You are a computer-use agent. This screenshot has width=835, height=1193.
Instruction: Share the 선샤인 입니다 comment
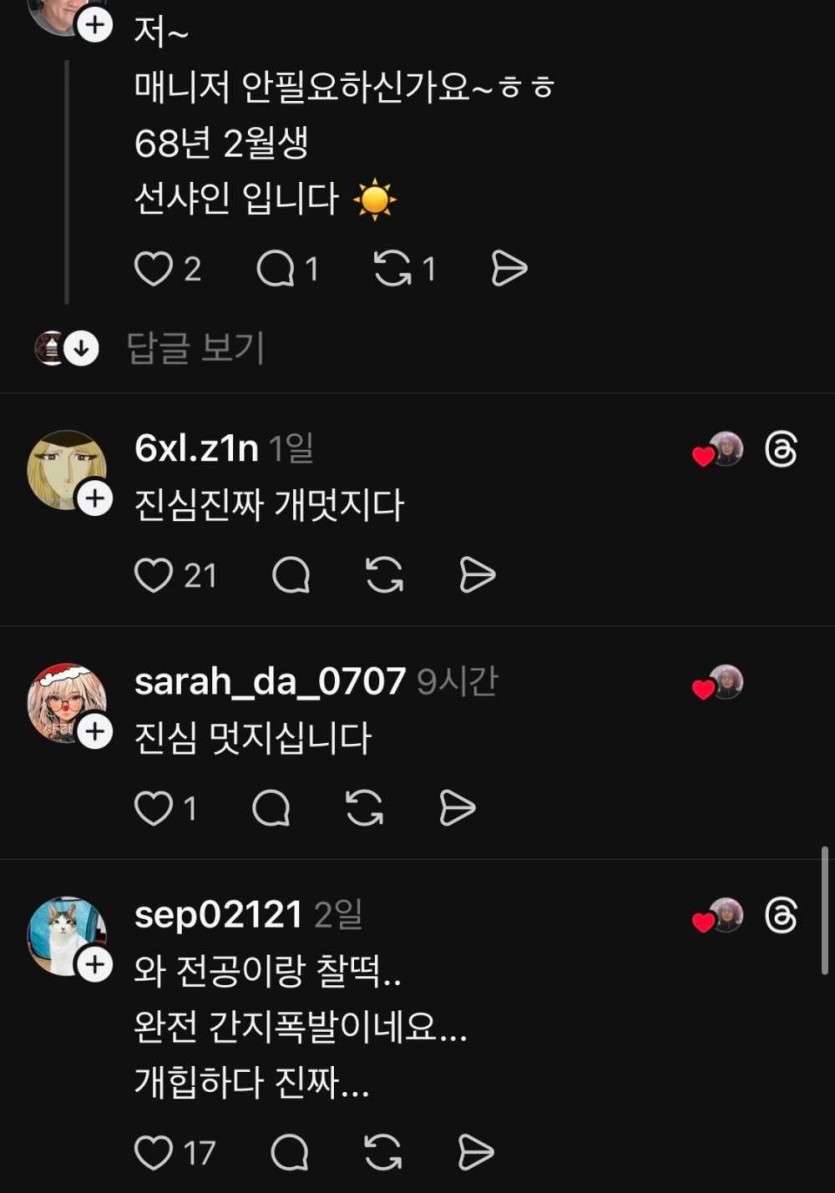509,269
